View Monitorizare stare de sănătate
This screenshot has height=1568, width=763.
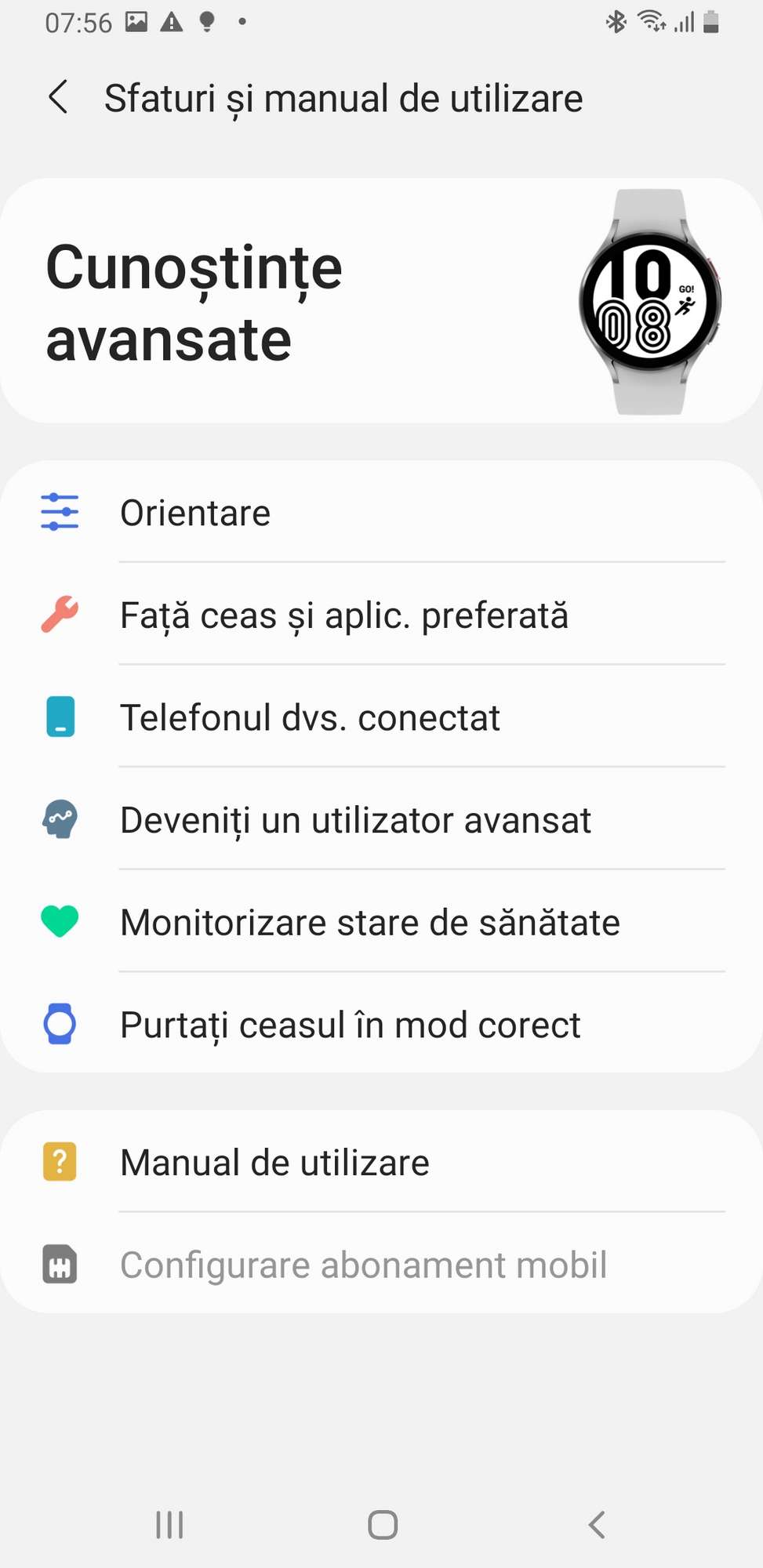(381, 921)
